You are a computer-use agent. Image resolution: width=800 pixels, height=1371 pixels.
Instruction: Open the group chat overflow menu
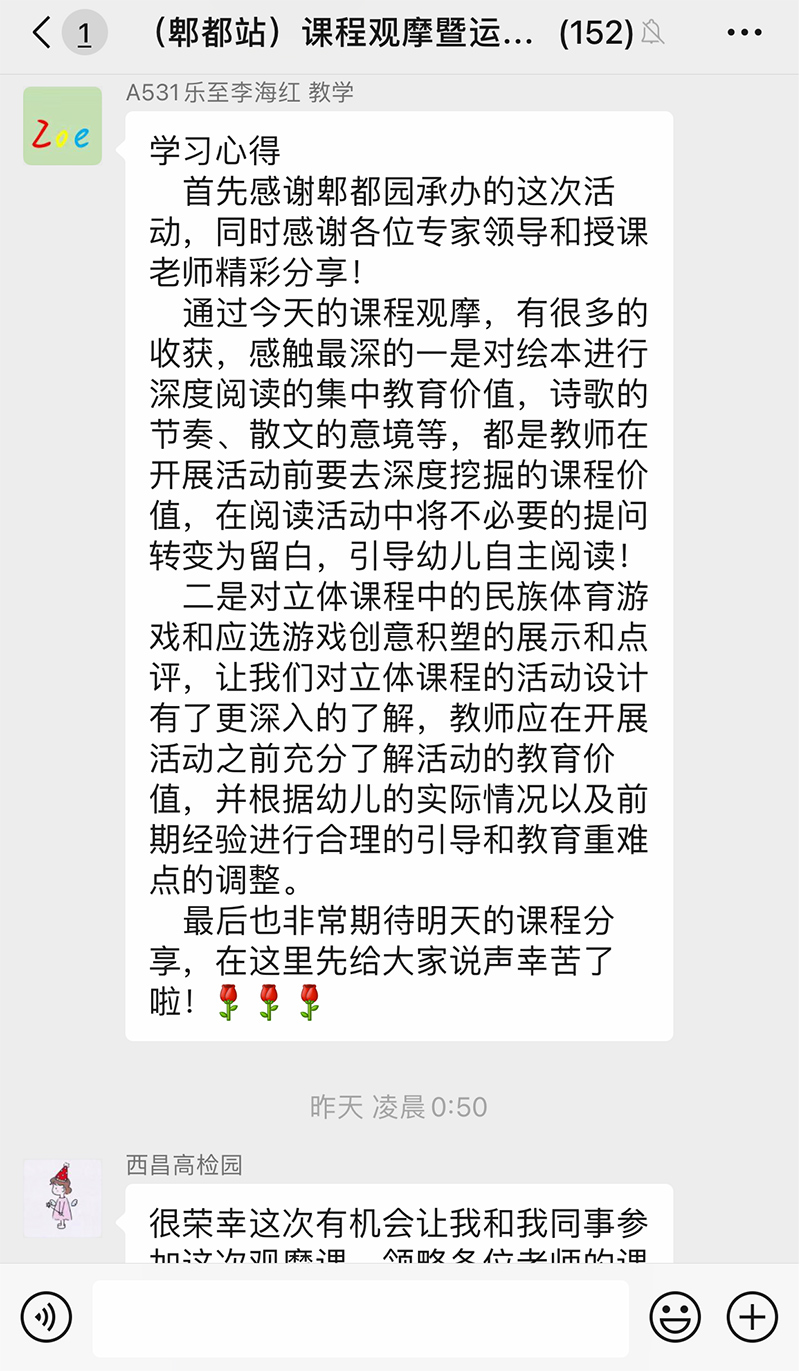[744, 34]
